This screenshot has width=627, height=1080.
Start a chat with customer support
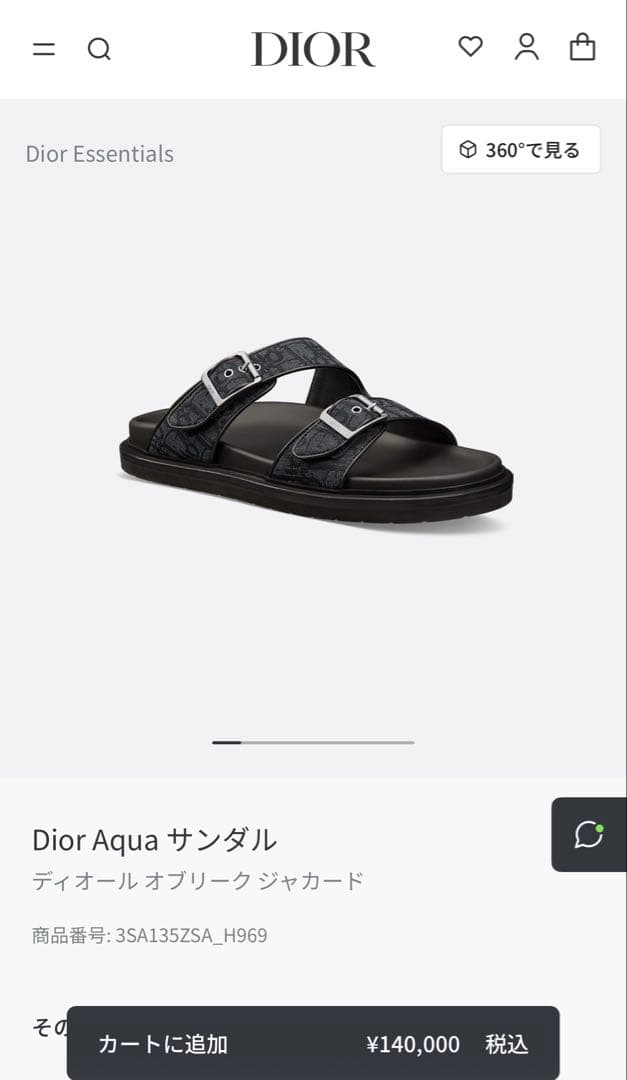(x=589, y=834)
